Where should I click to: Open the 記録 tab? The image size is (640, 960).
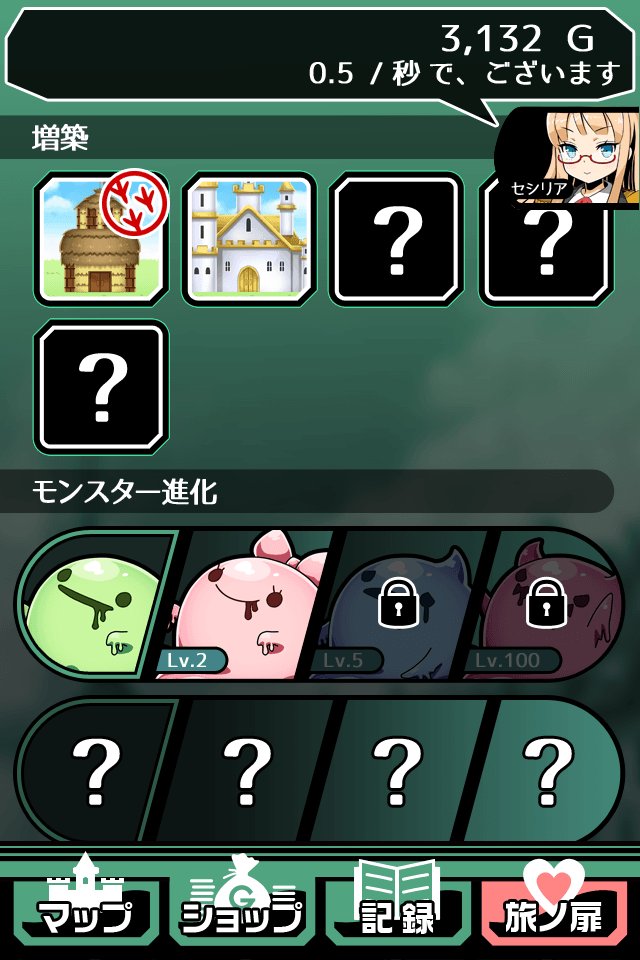[x=397, y=905]
